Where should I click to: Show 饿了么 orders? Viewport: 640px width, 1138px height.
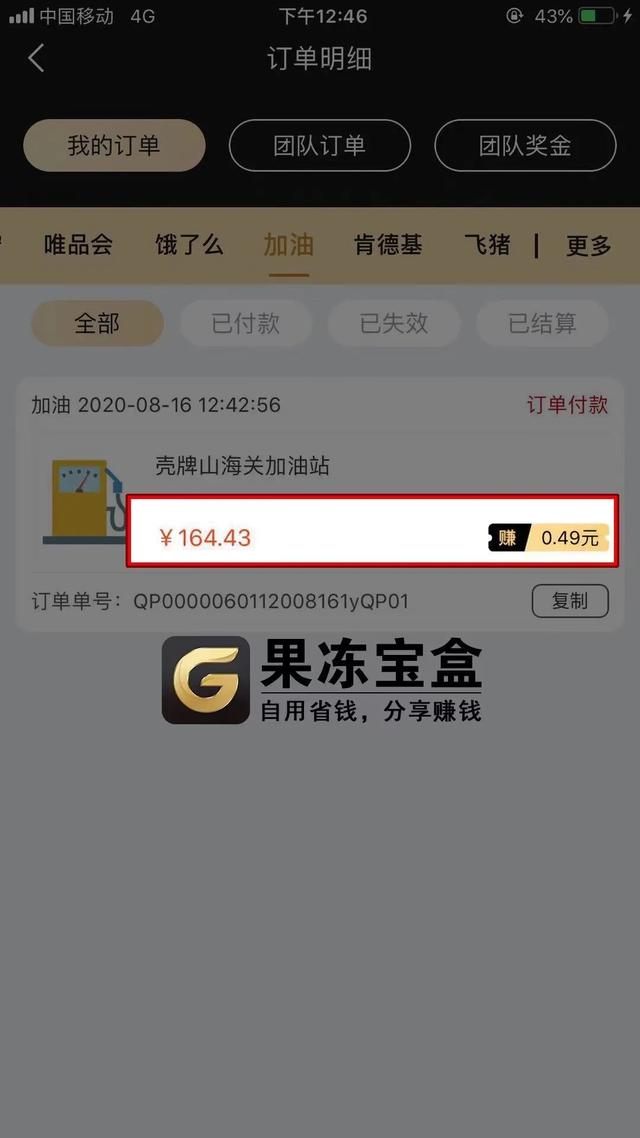tap(189, 245)
